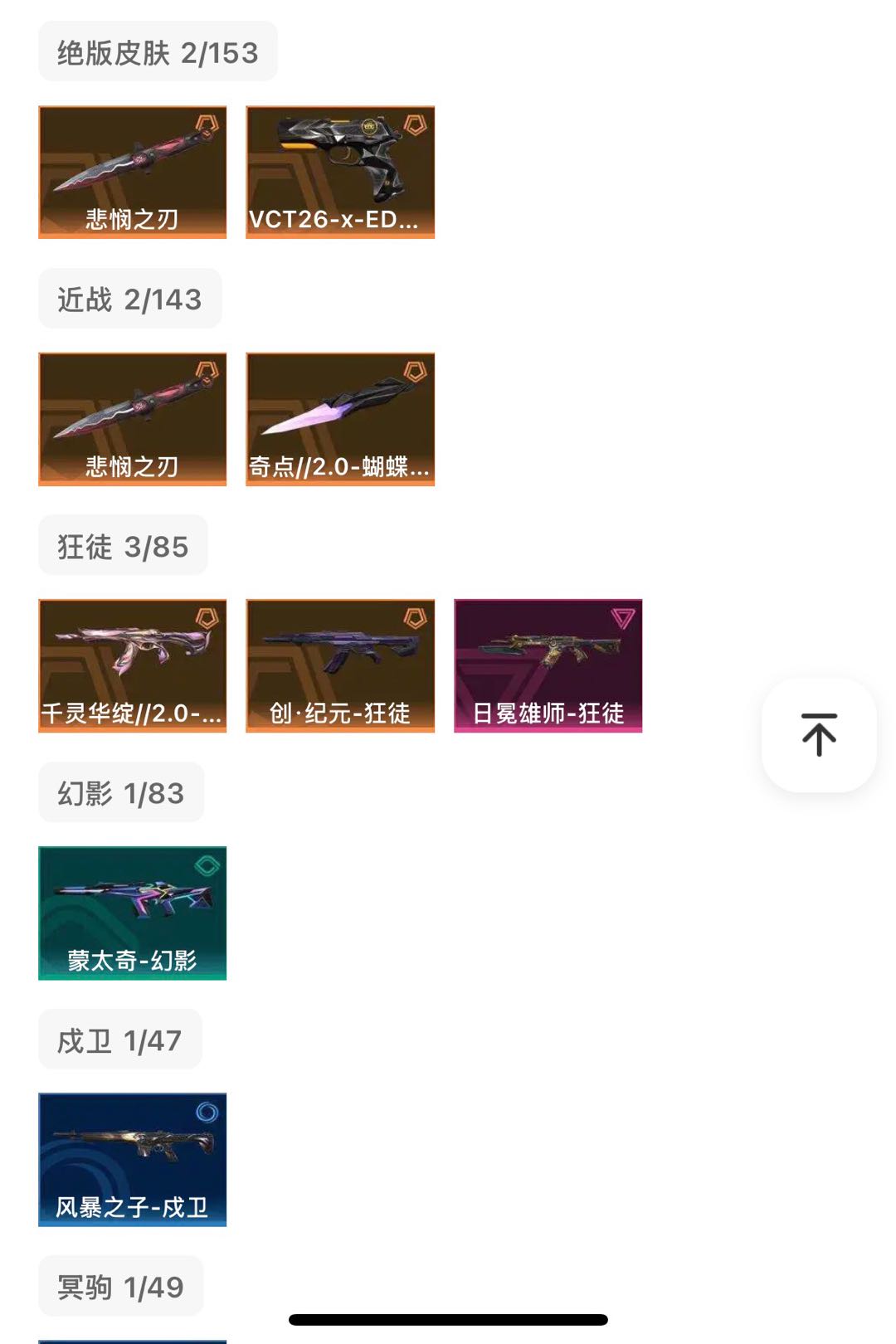The width and height of the screenshot is (896, 1344).
Task: Open the 日冕雄师-狂徒 skin tile
Action: 548,665
